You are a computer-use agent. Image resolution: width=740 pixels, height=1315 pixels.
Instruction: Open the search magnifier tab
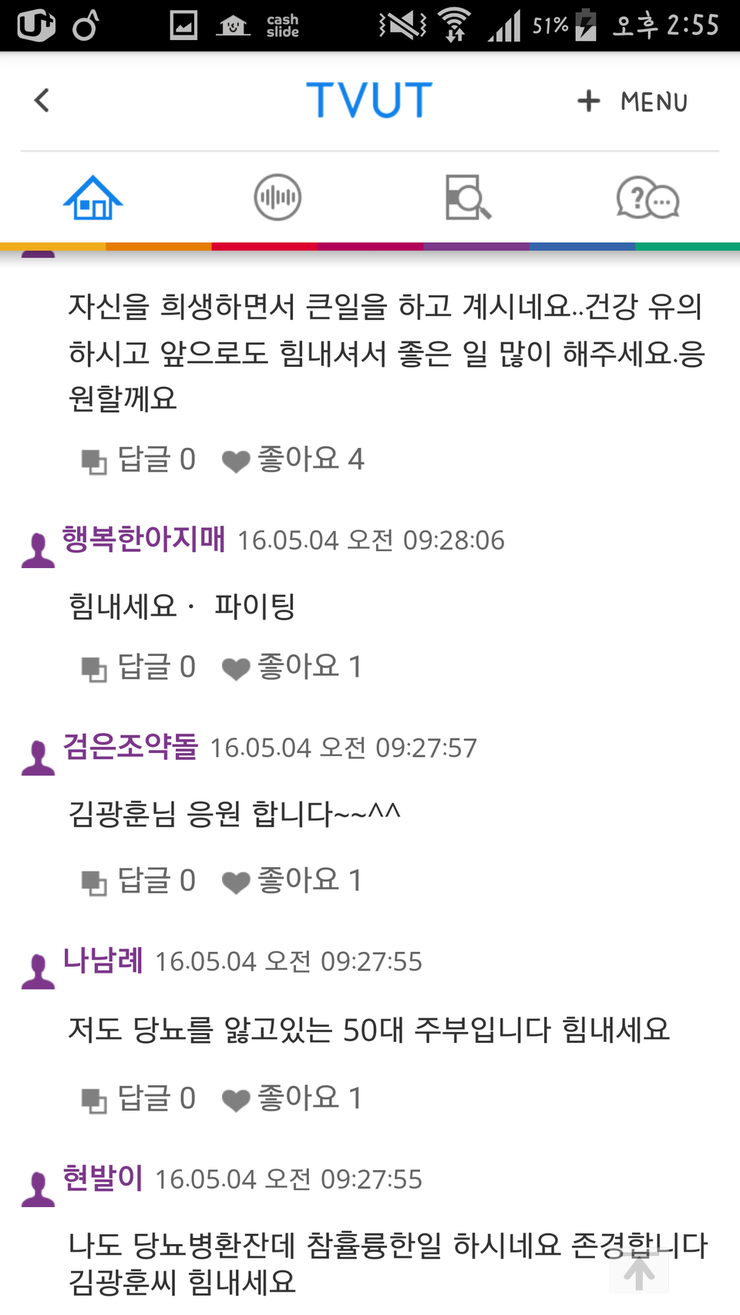467,197
